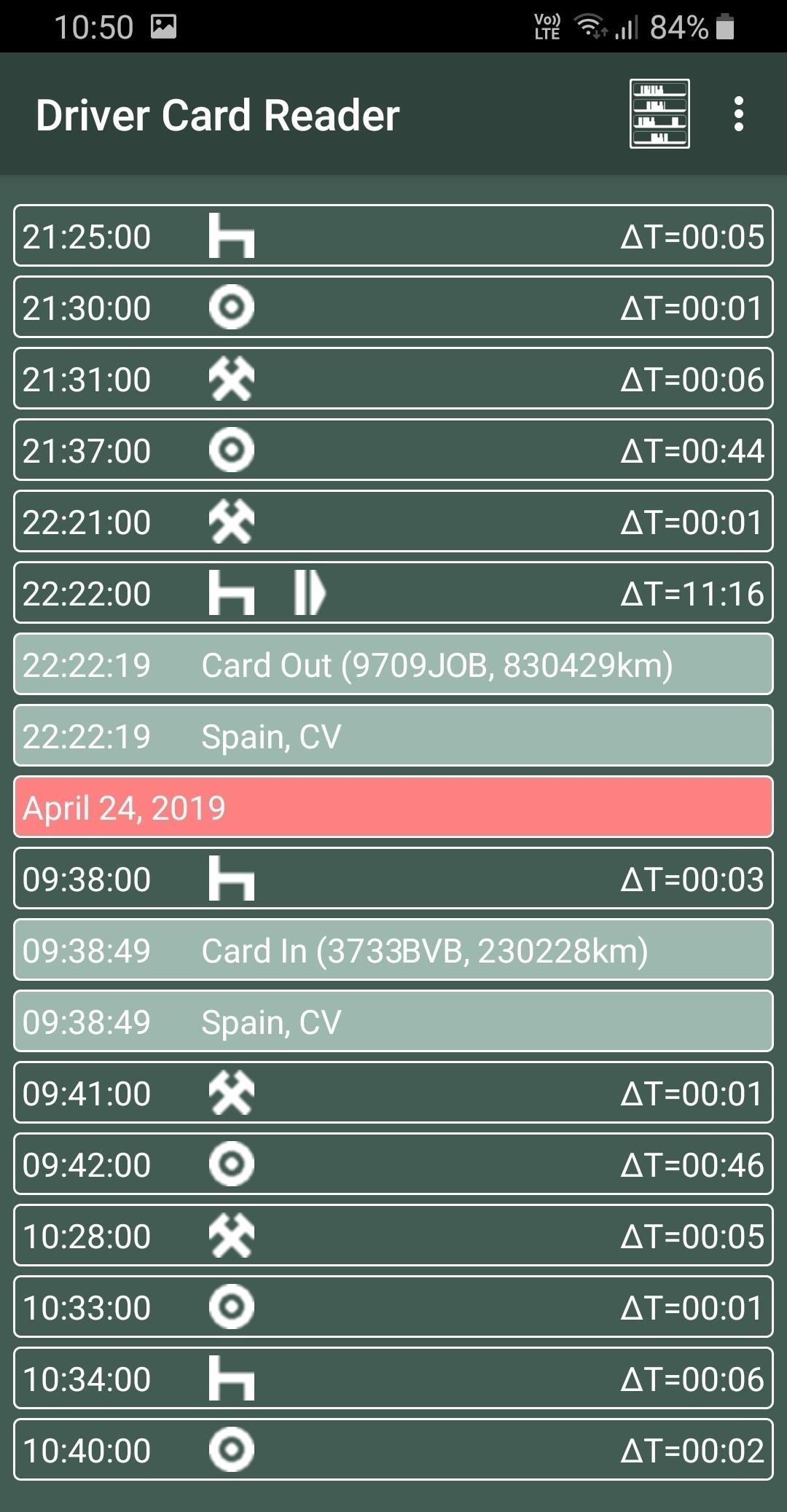This screenshot has width=787, height=1512.
Task: Tap the 22:22:00 rest entry with ΔT=11:16
Action: coord(393,592)
